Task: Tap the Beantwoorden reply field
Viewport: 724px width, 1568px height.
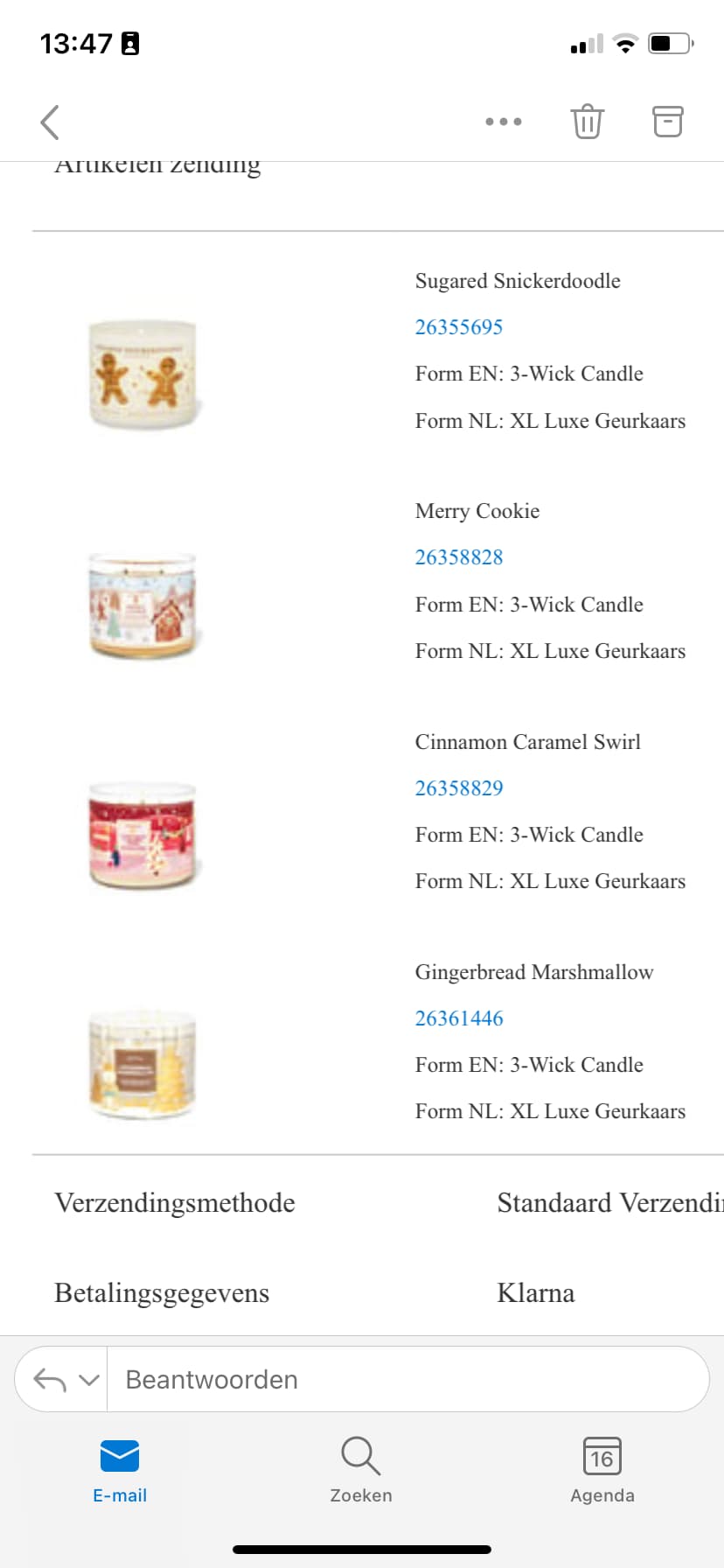Action: [407, 1379]
